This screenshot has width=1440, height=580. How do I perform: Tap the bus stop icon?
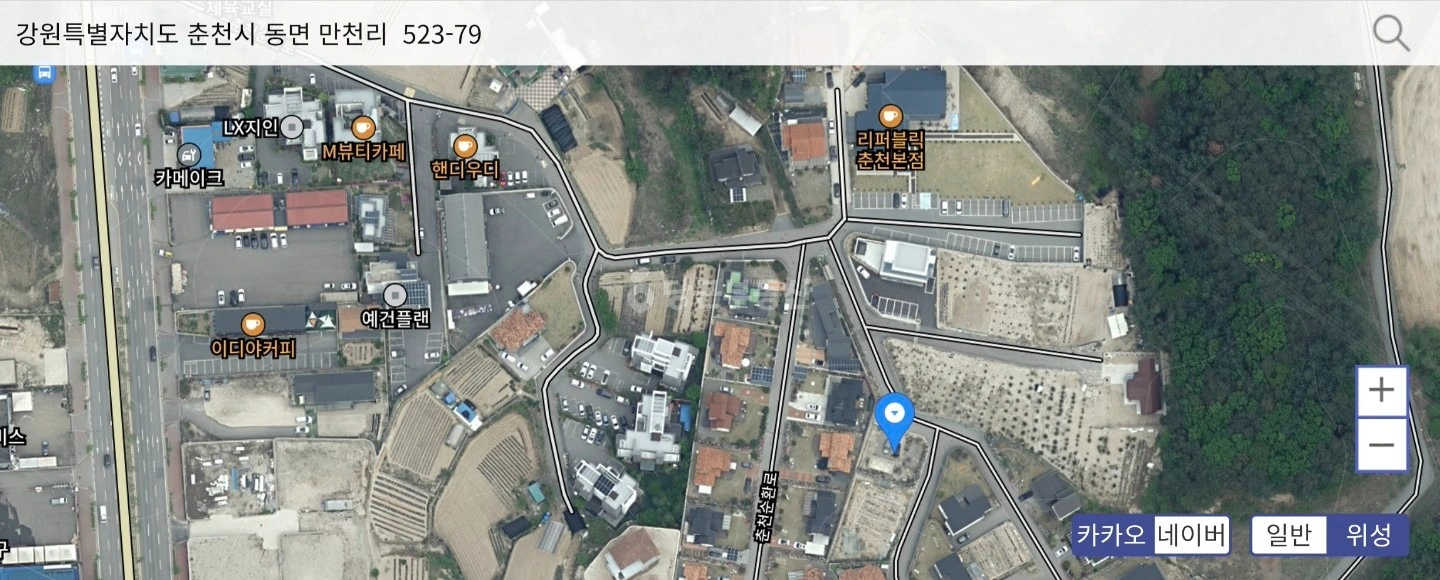click(x=44, y=72)
